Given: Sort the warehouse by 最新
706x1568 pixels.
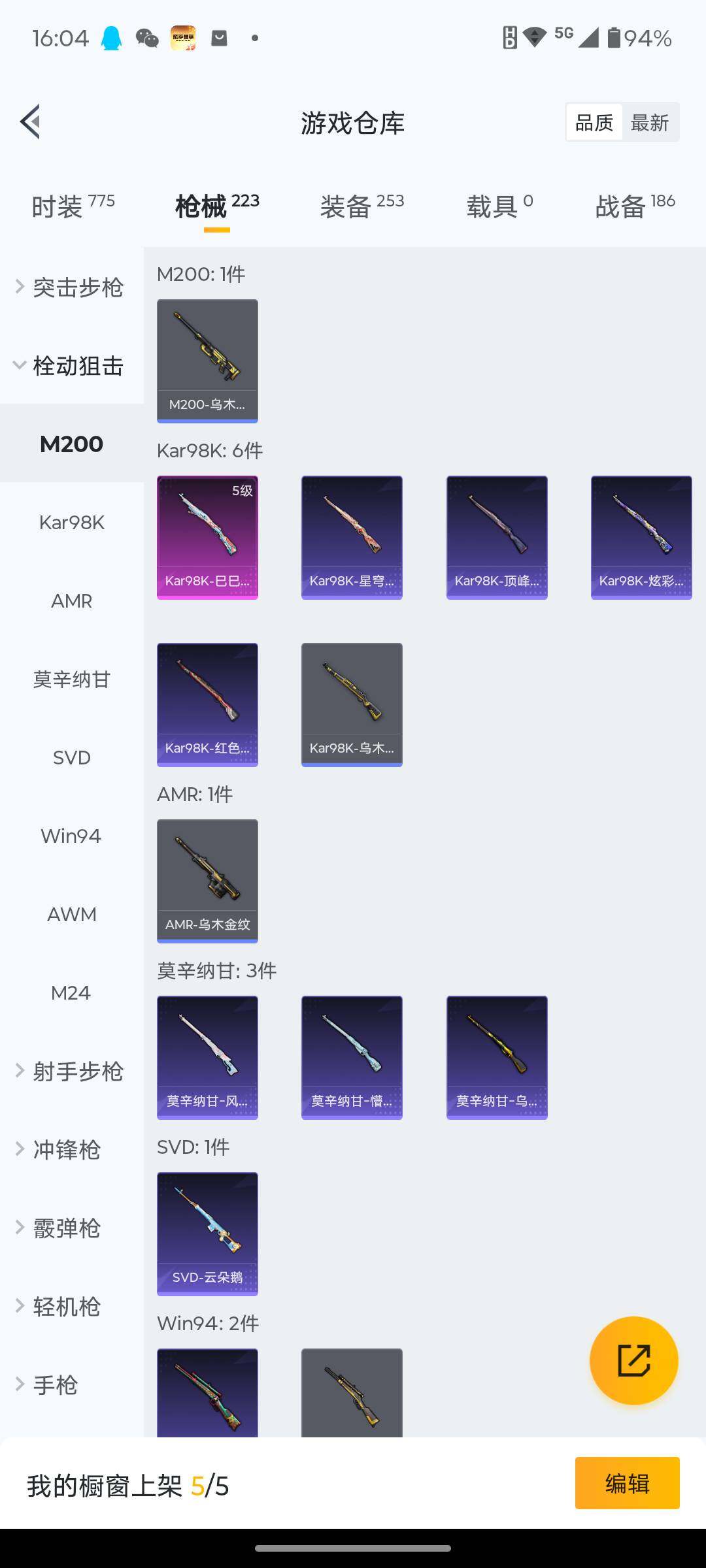Looking at the screenshot, I should point(649,123).
